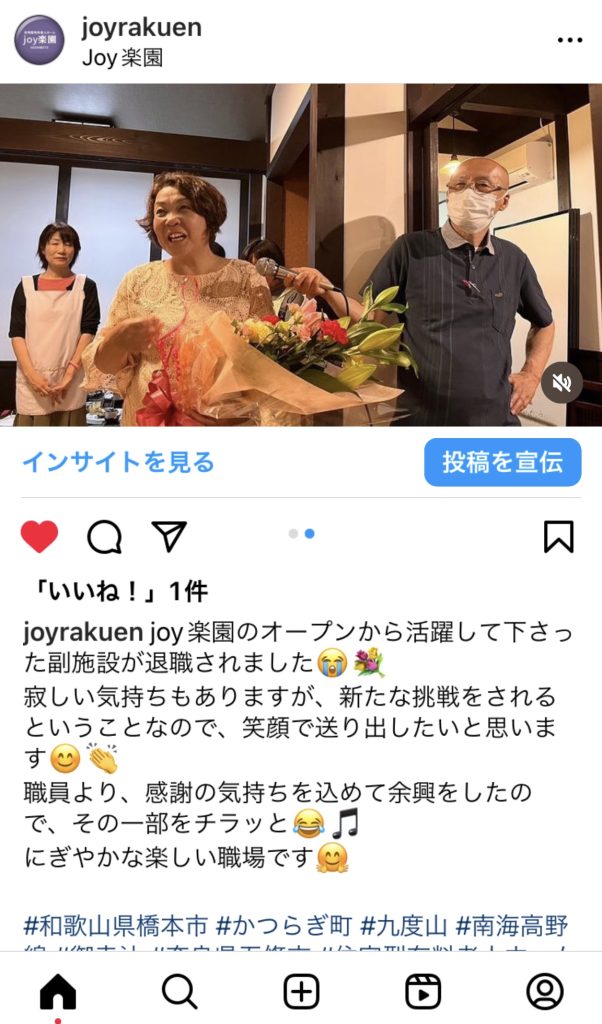This screenshot has height=1024, width=602.
Task: Open the post's three-dot options menu
Action: 569,41
